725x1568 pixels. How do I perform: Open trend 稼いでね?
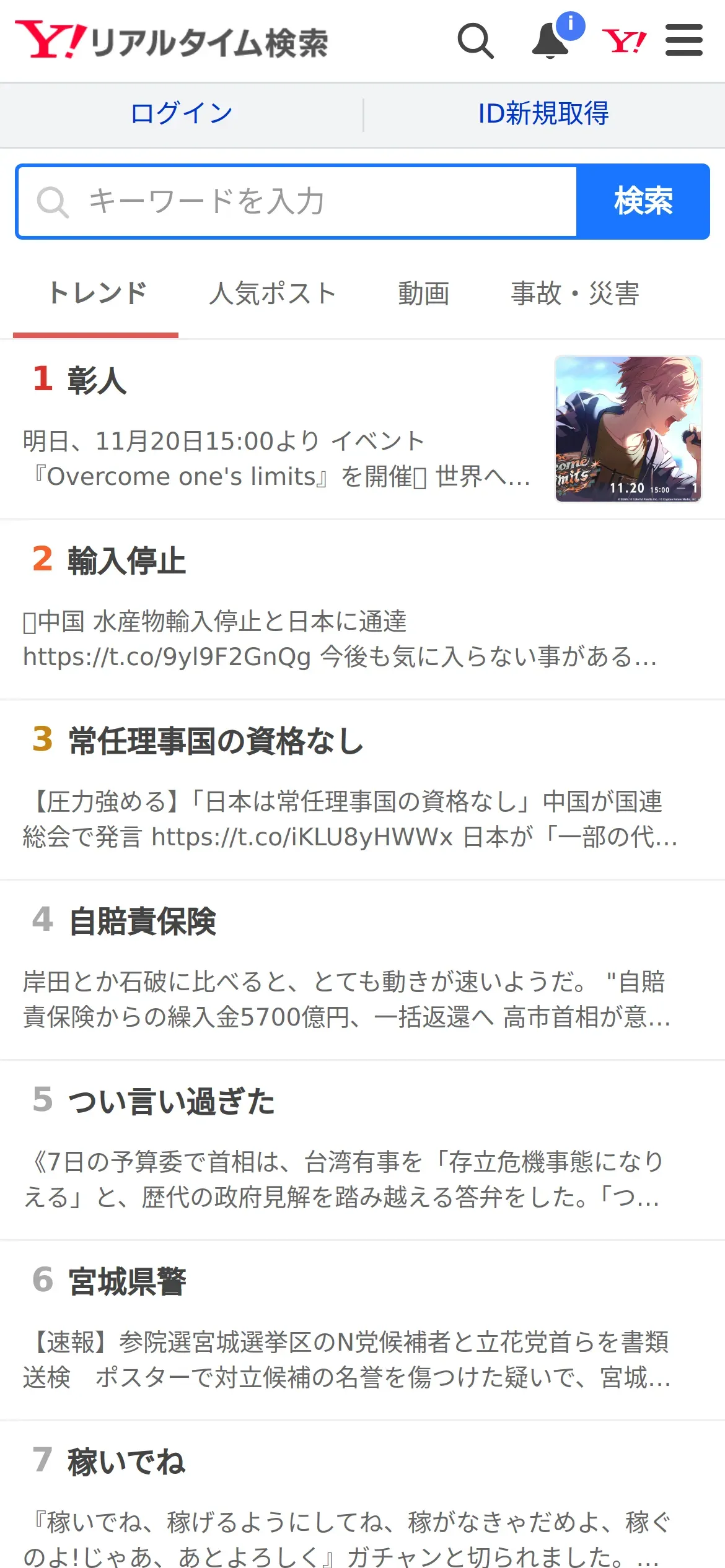pyautogui.click(x=126, y=1462)
